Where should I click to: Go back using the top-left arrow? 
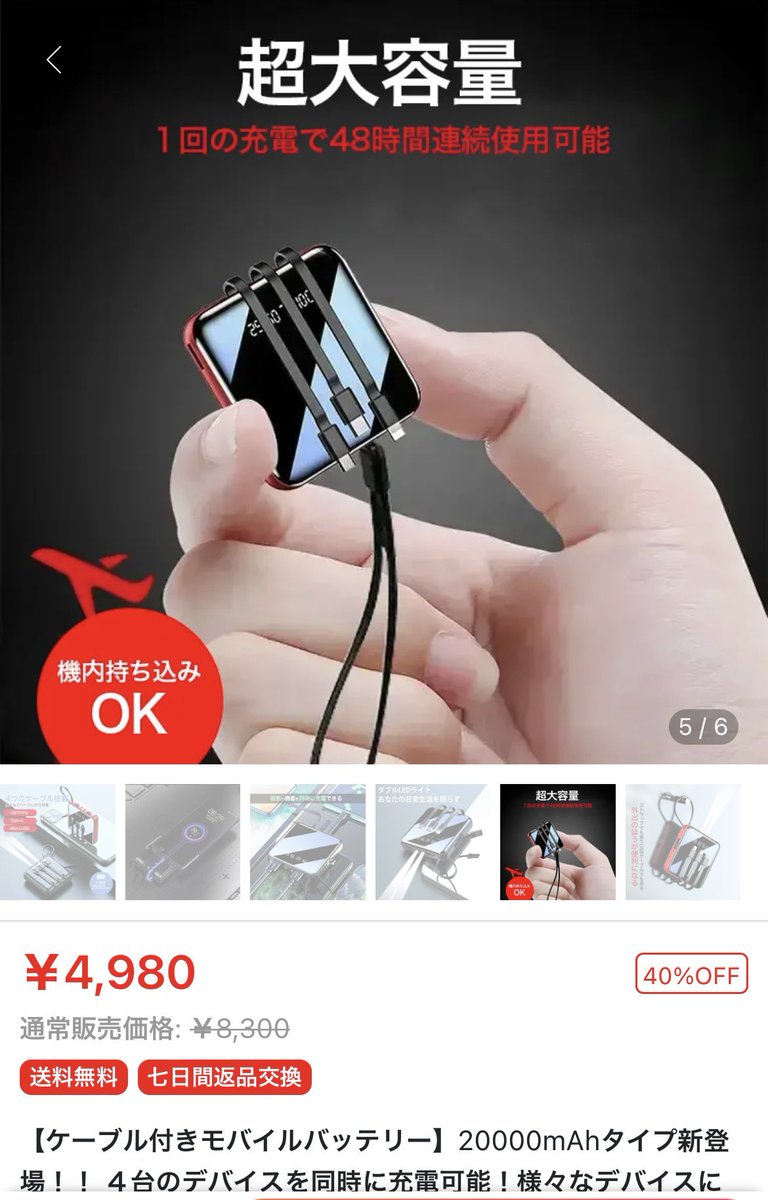(x=54, y=60)
